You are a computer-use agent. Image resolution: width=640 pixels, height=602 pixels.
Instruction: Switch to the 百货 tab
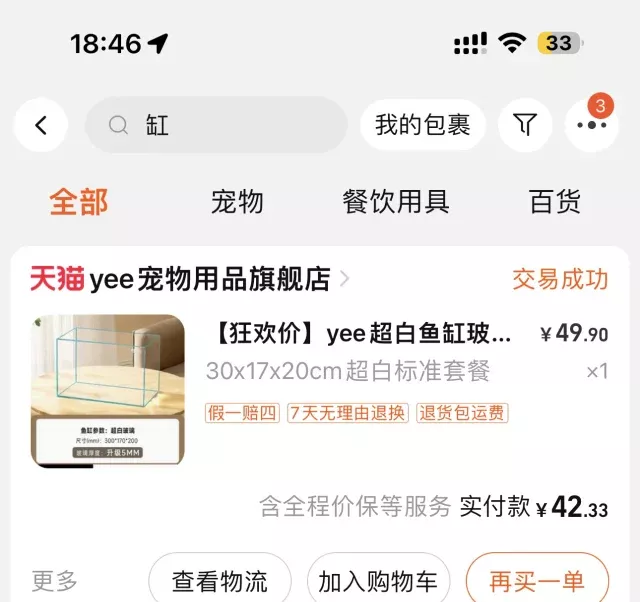(555, 202)
